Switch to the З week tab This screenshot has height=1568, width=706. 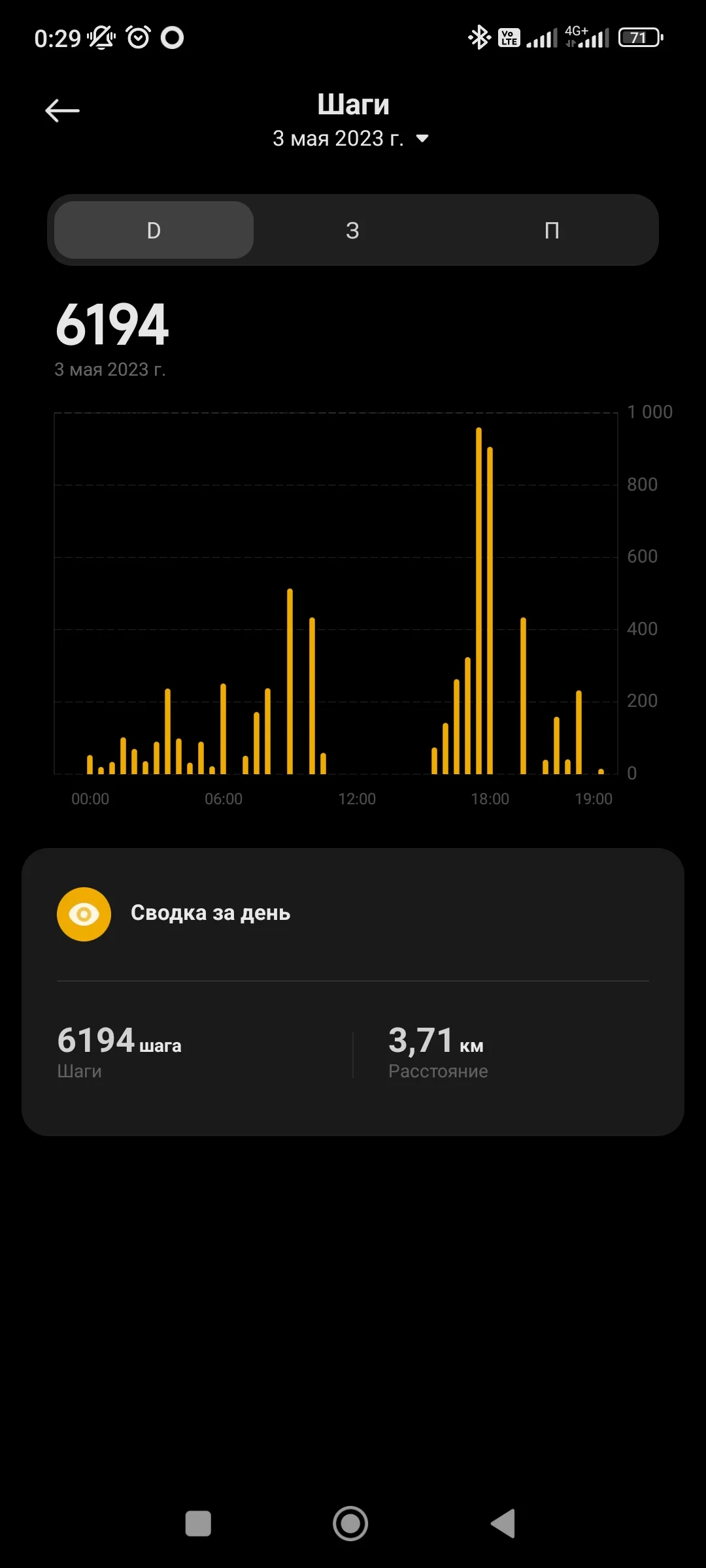353,230
